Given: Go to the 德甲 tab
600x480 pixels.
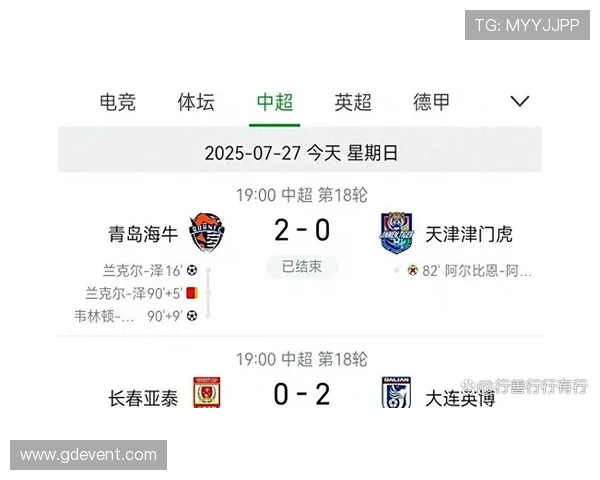Looking at the screenshot, I should click(x=431, y=102).
